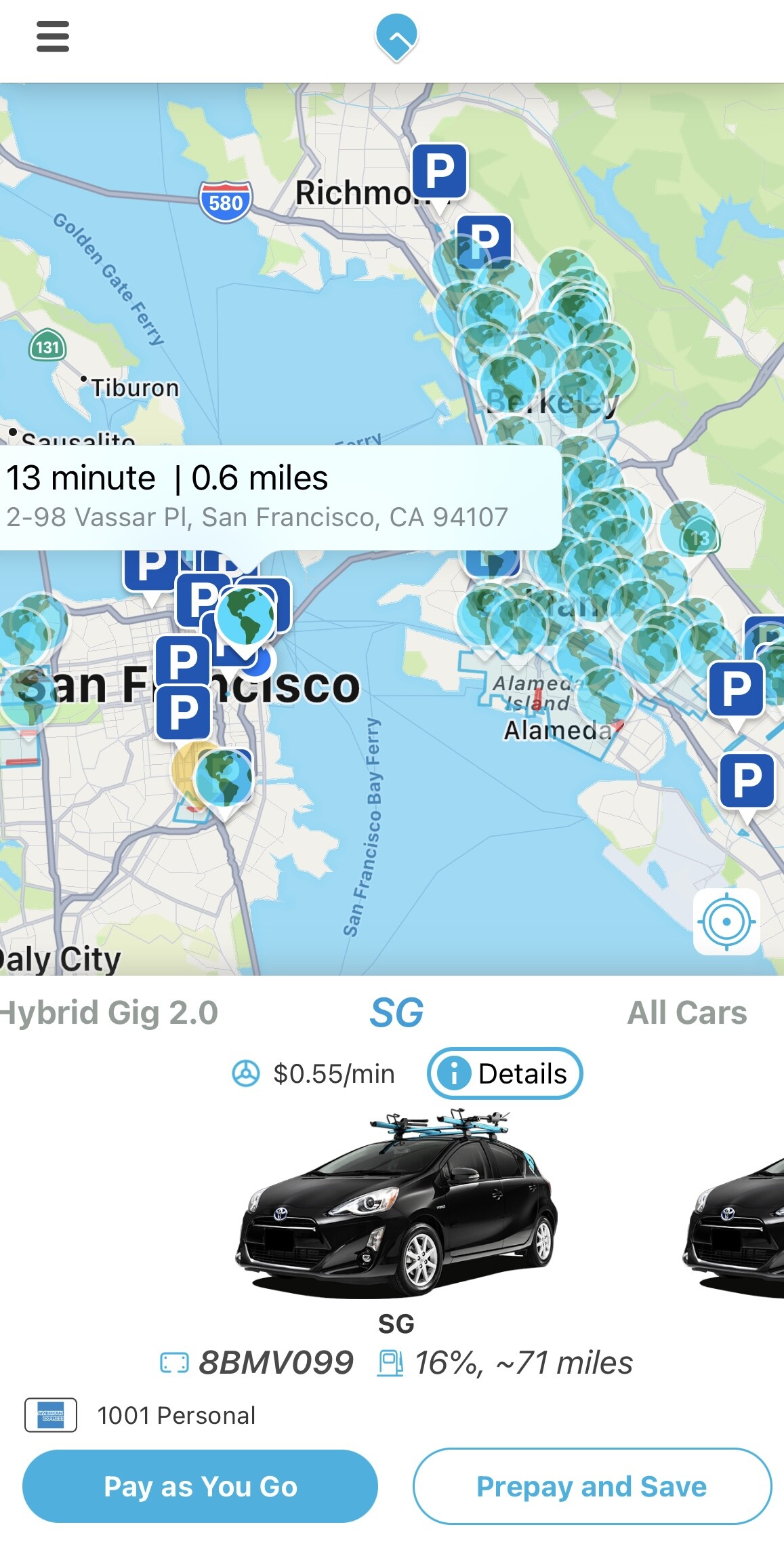Image resolution: width=784 pixels, height=1550 pixels.
Task: Recenter map on my location
Action: pos(726,921)
